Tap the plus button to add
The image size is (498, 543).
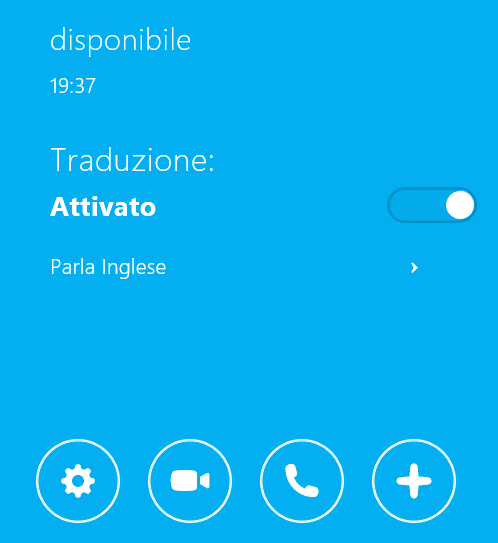coord(414,481)
